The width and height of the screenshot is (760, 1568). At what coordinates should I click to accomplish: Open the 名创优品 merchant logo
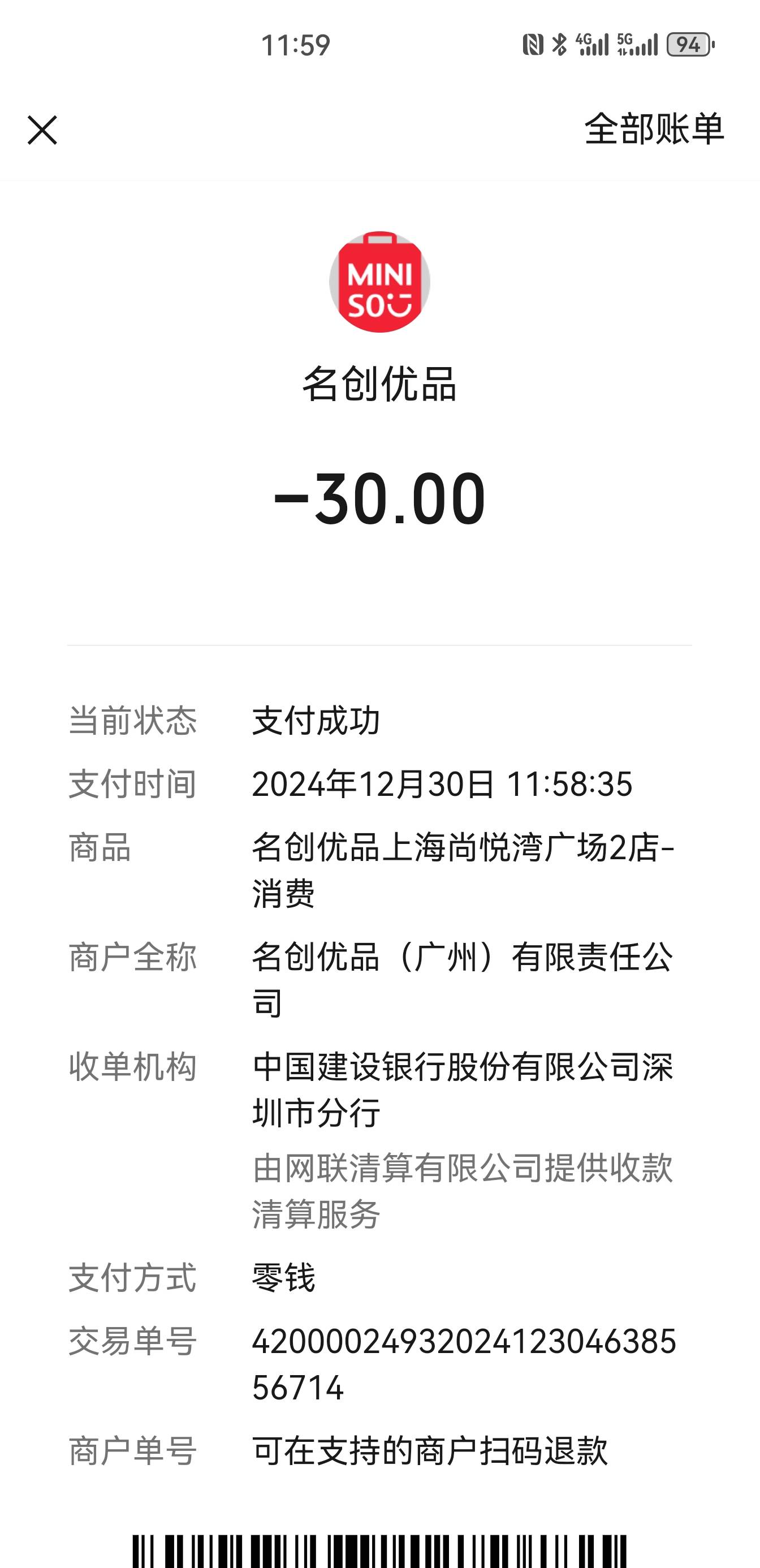(379, 282)
